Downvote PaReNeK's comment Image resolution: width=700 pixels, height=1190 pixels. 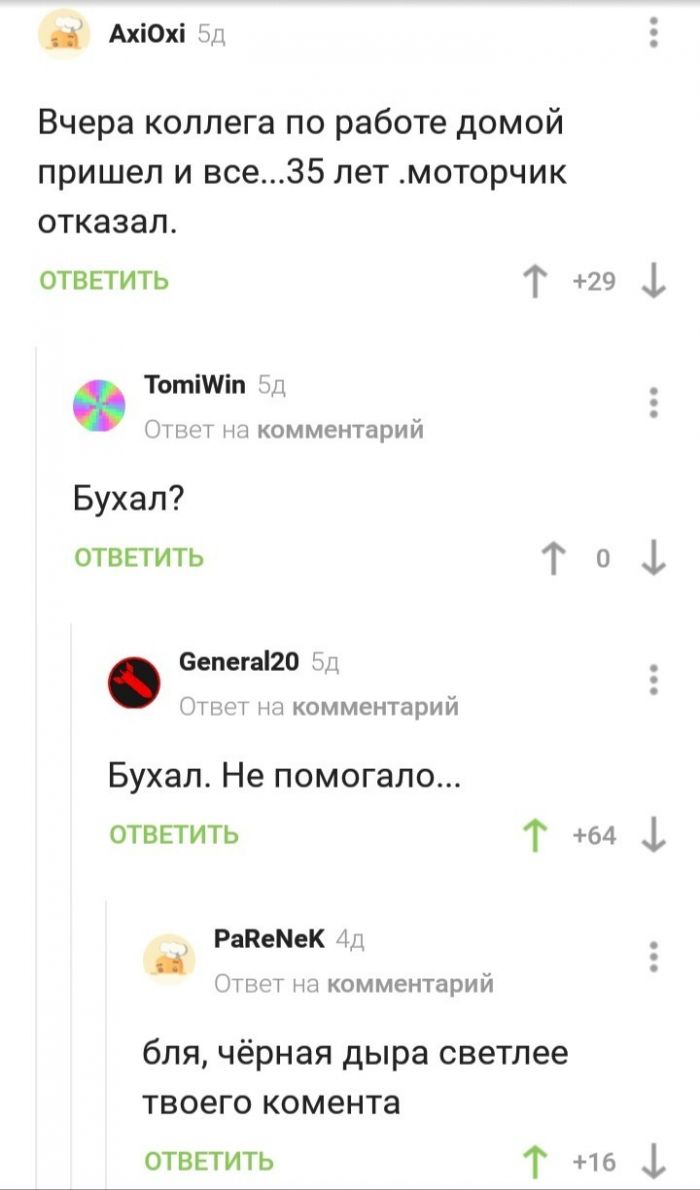click(654, 1162)
